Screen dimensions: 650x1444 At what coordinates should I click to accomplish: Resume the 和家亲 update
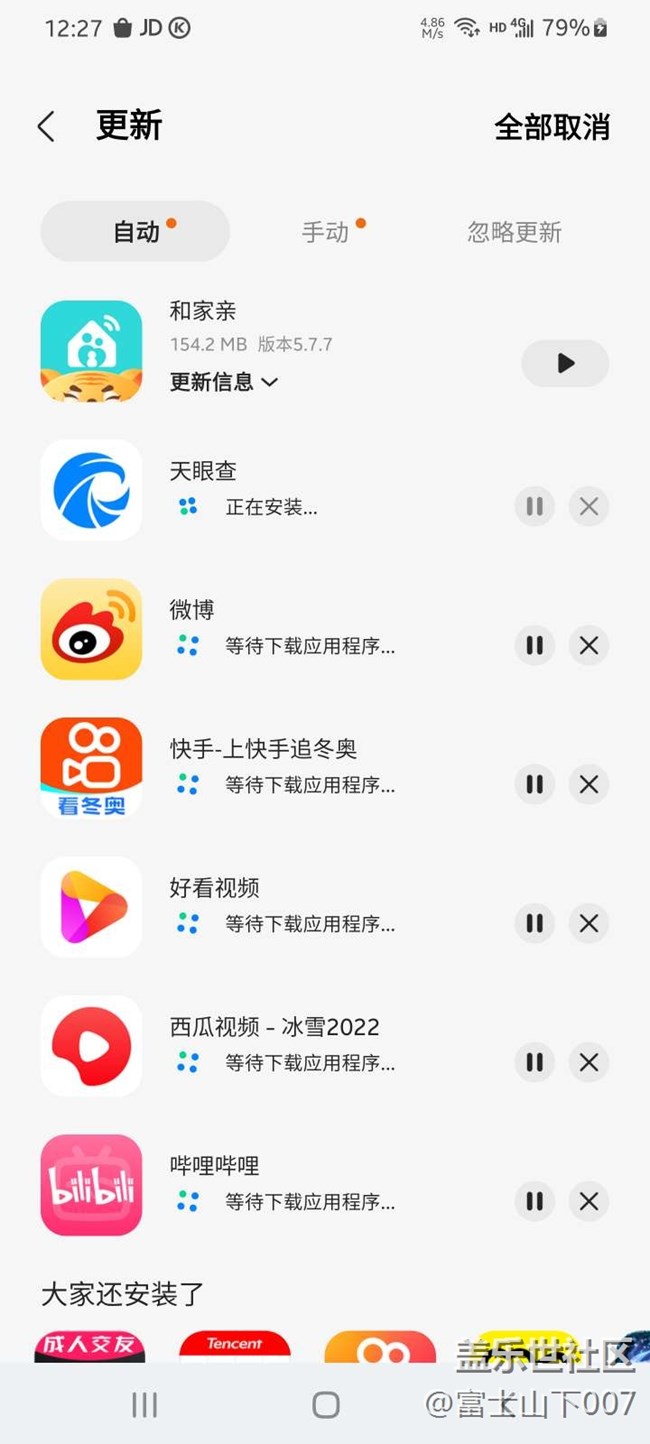pos(565,363)
